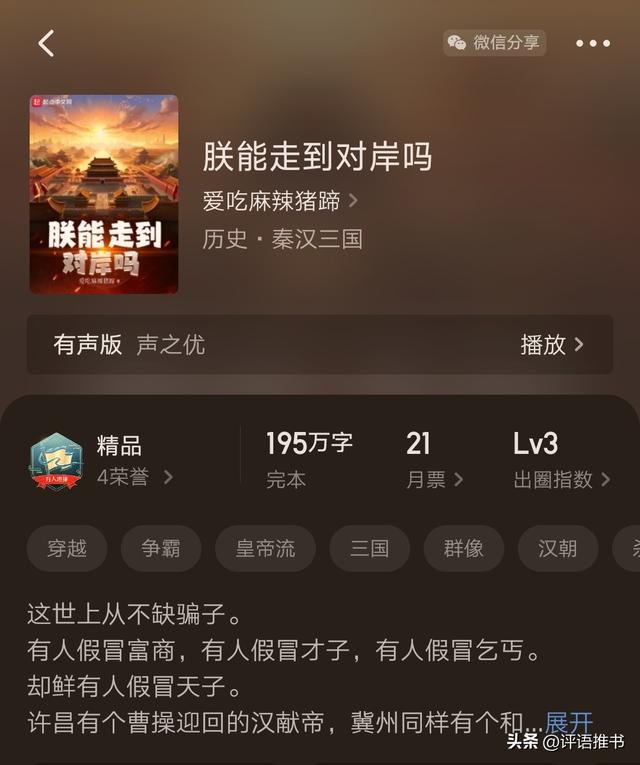Expand the synopsis with 展开
This screenshot has height=765, width=640.
[x=569, y=722]
